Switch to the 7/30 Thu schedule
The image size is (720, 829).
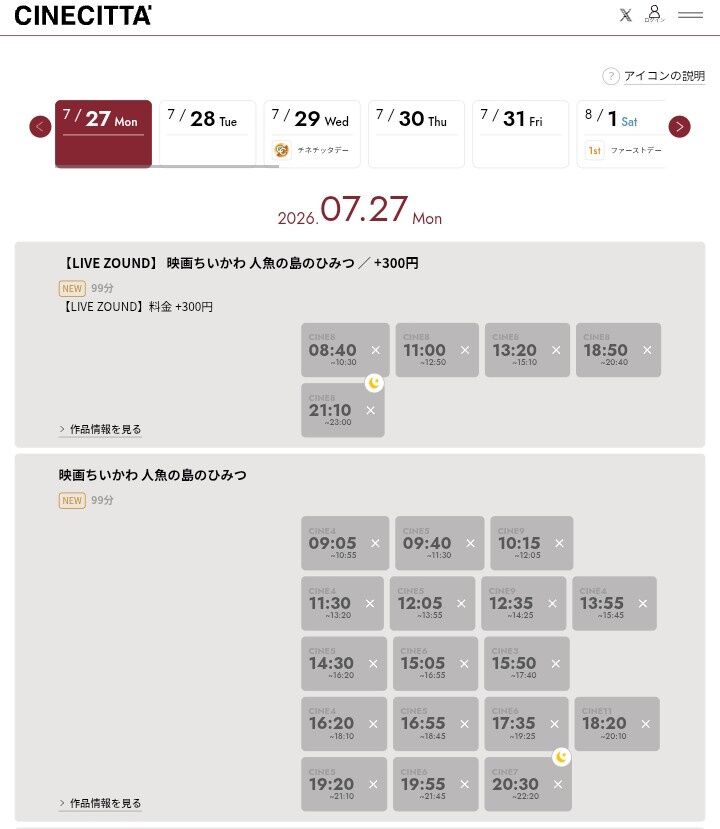(x=416, y=134)
